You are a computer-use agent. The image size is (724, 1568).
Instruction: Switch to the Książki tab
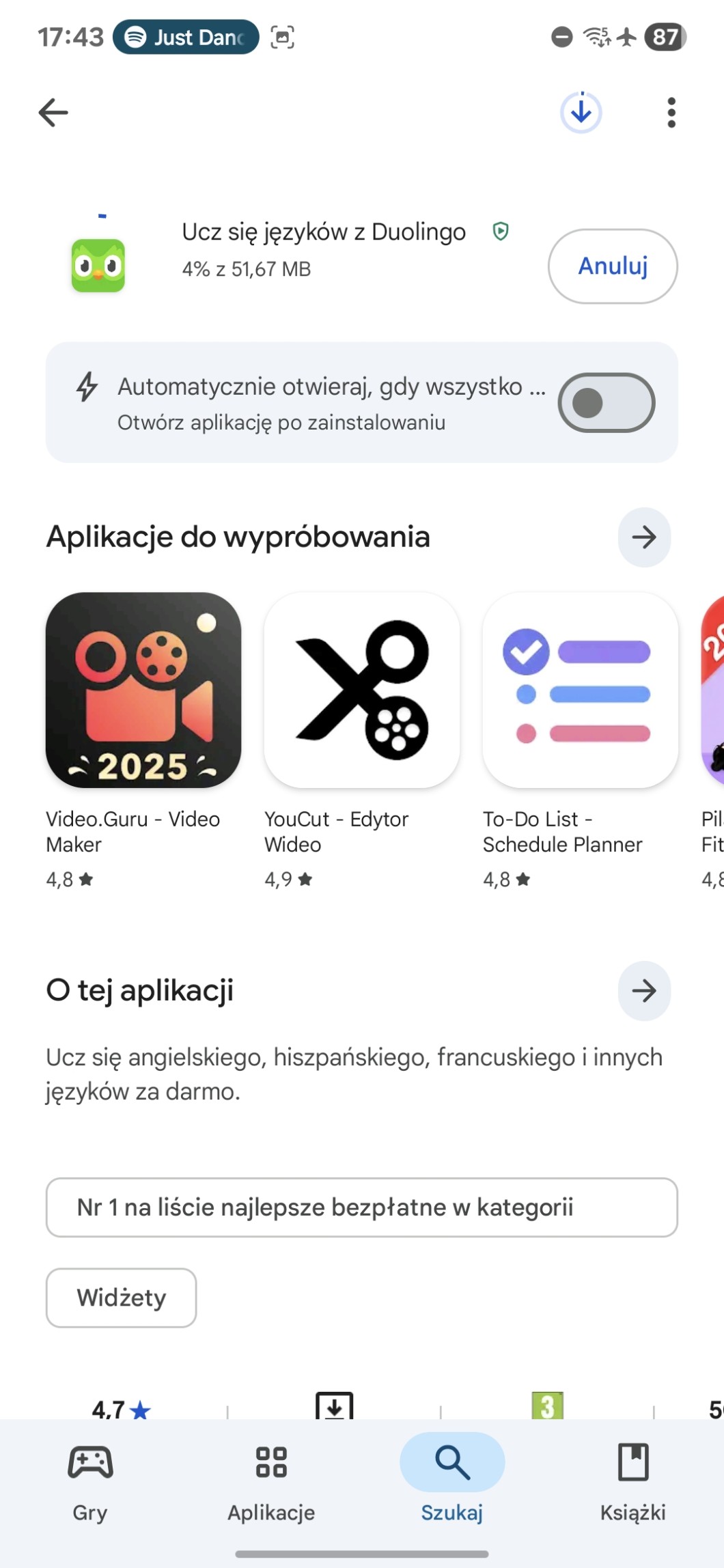pyautogui.click(x=633, y=1475)
